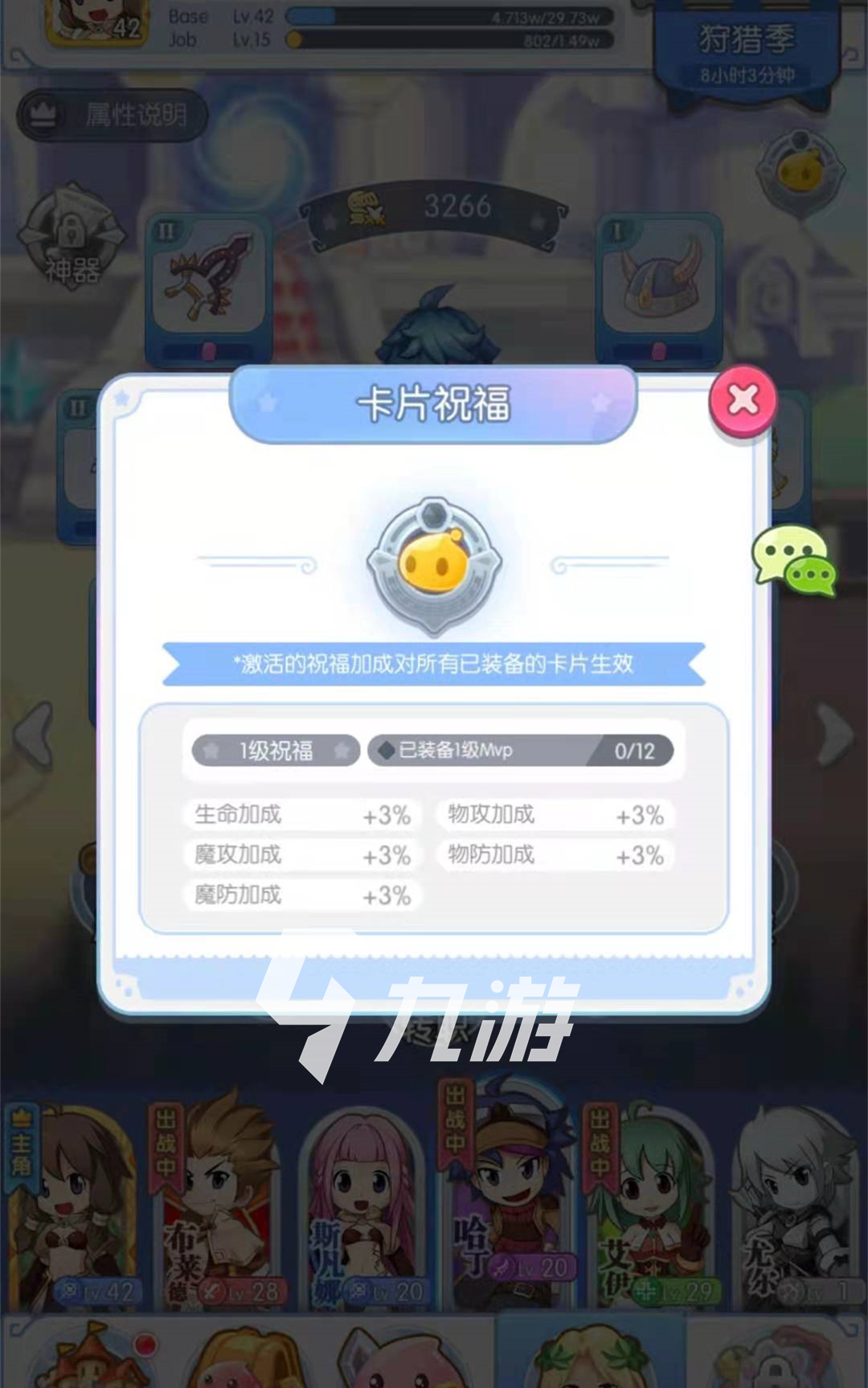
Task: Open the green chat bubbles icon
Action: (794, 560)
